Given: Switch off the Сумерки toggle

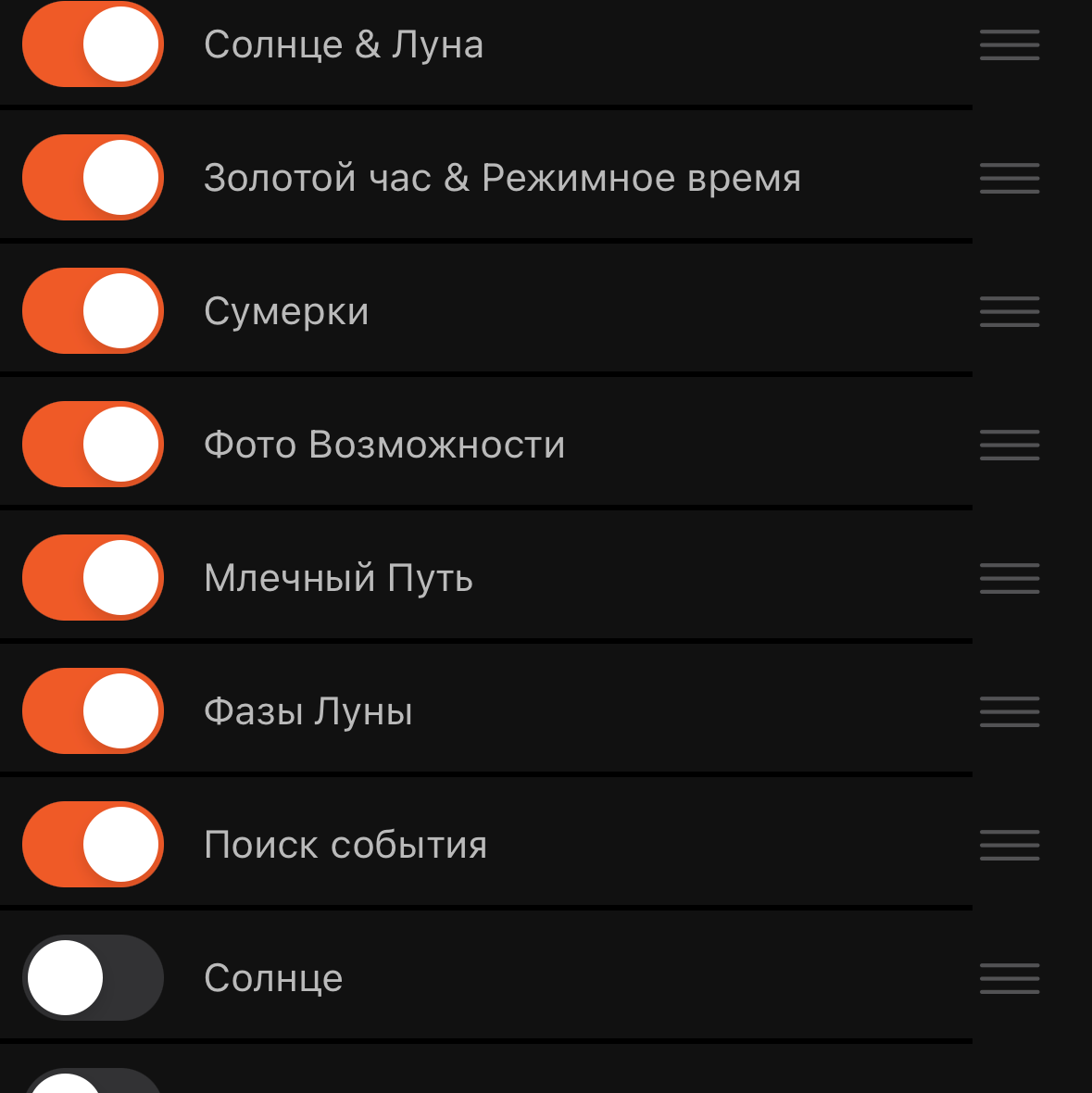Looking at the screenshot, I should tap(93, 311).
